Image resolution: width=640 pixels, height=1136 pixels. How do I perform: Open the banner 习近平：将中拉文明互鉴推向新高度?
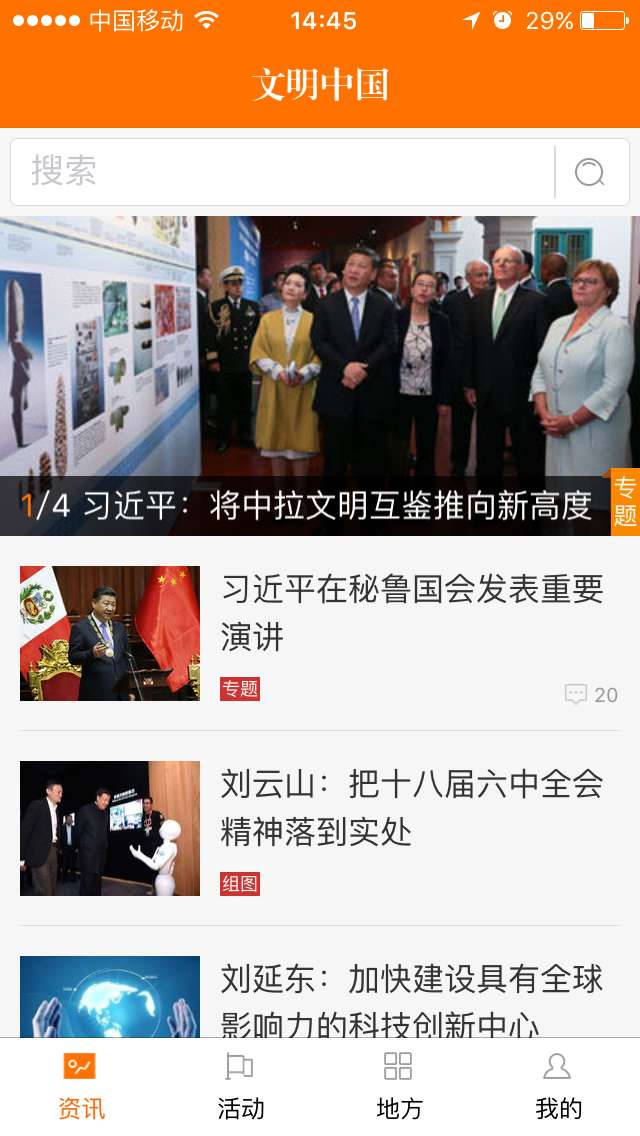pos(320,375)
